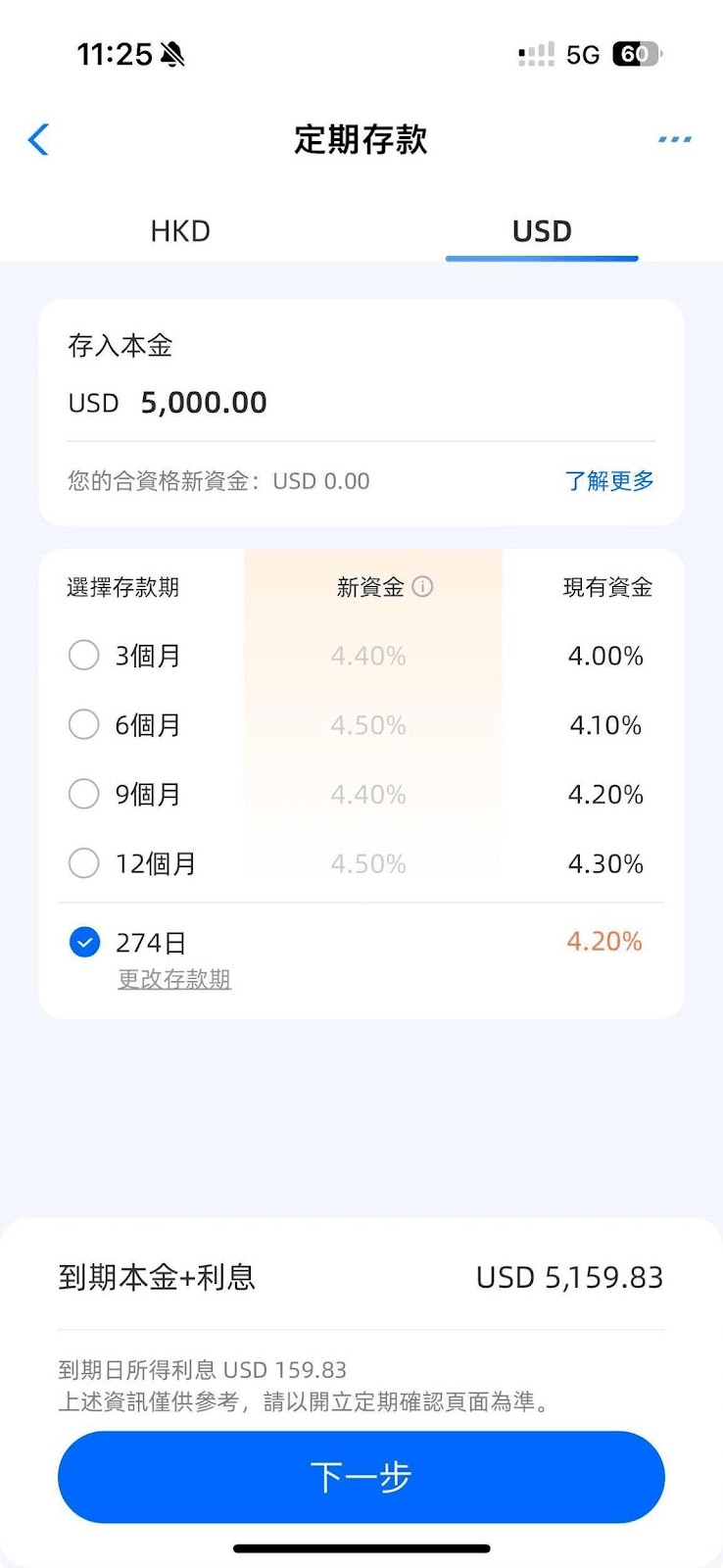Open 更改存款期 to change deposit term
This screenshot has height=1568, width=723.
(x=173, y=978)
